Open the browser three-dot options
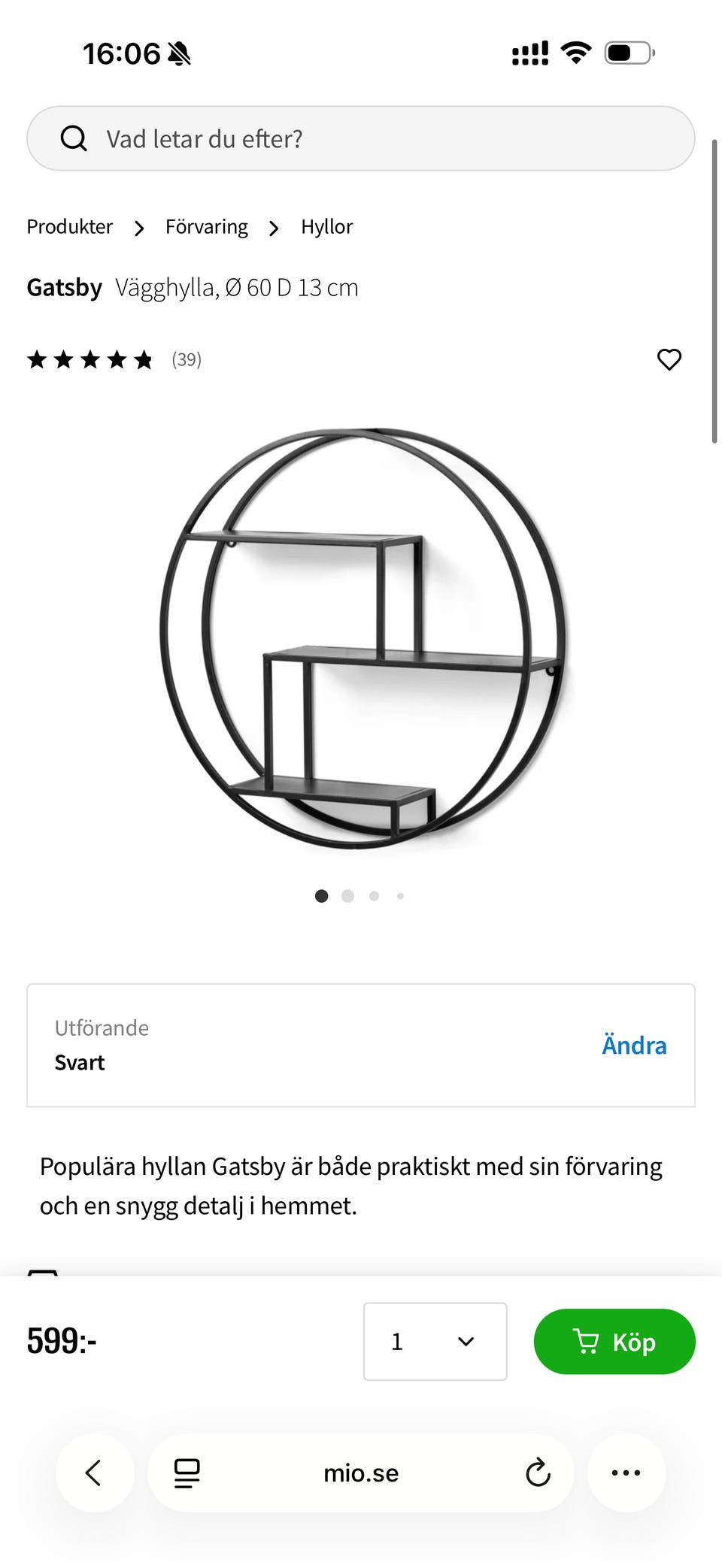 tap(626, 1473)
